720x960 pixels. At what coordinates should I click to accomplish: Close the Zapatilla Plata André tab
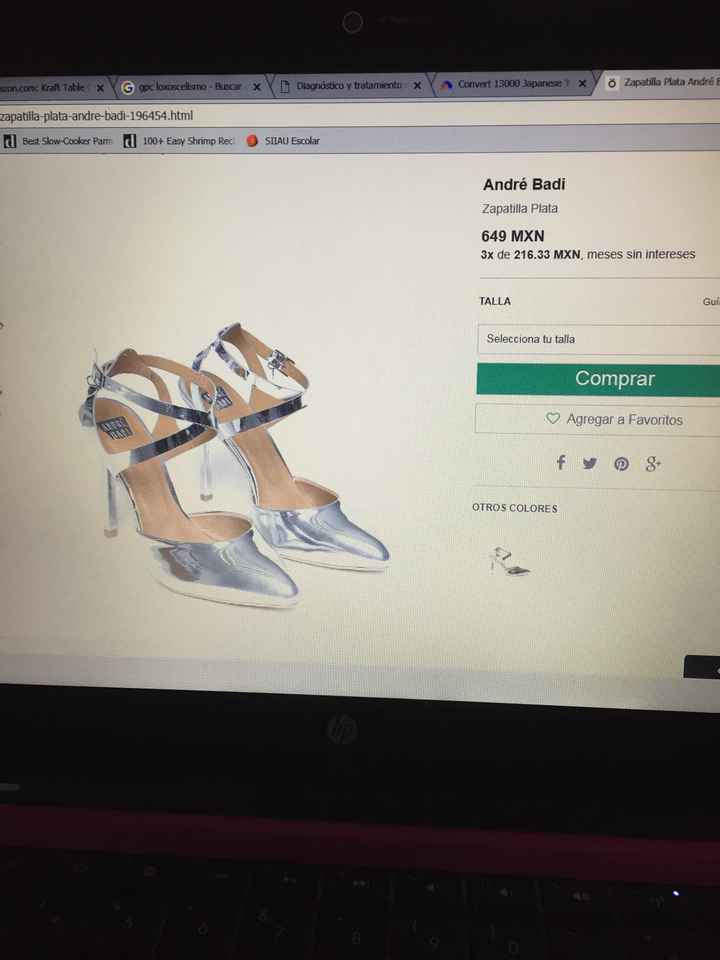coord(716,85)
